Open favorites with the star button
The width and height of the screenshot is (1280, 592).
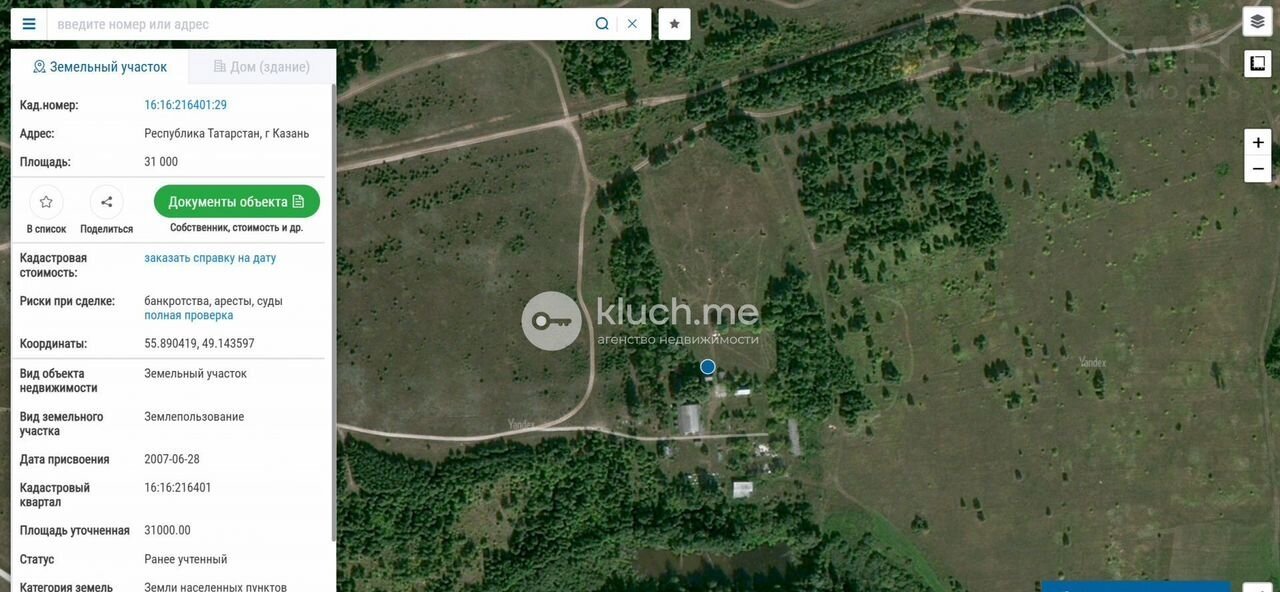[x=675, y=24]
